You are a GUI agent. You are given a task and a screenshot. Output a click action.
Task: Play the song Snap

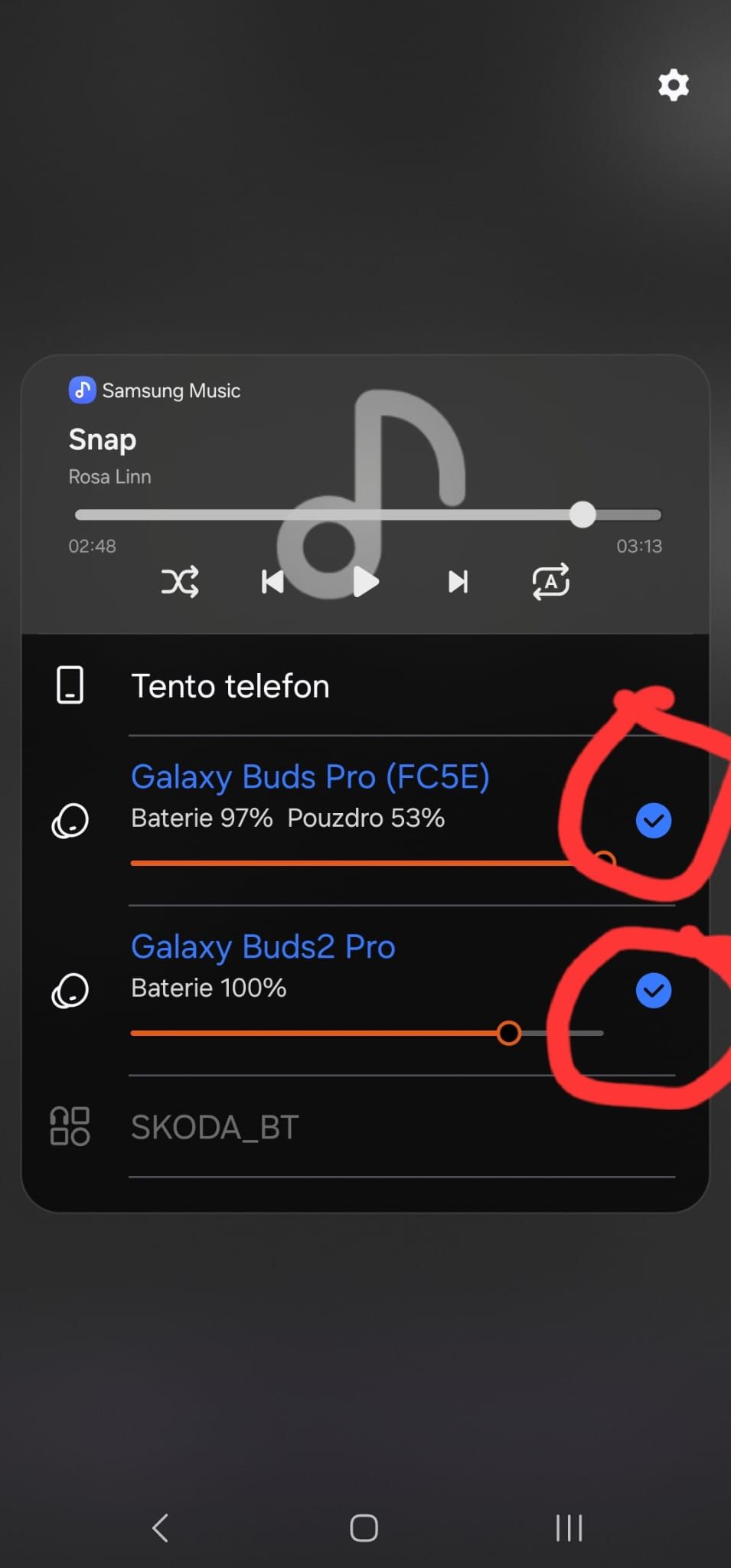click(x=365, y=582)
